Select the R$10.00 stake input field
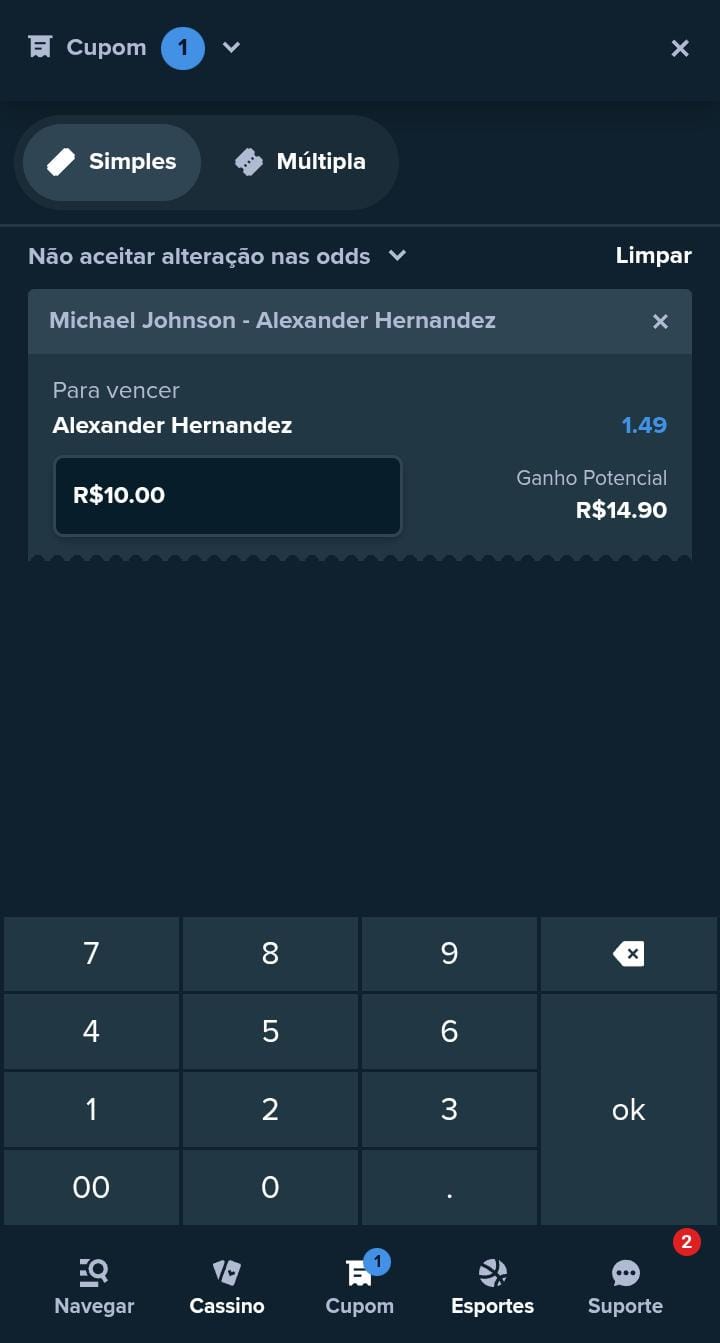The image size is (720, 1343). 227,495
